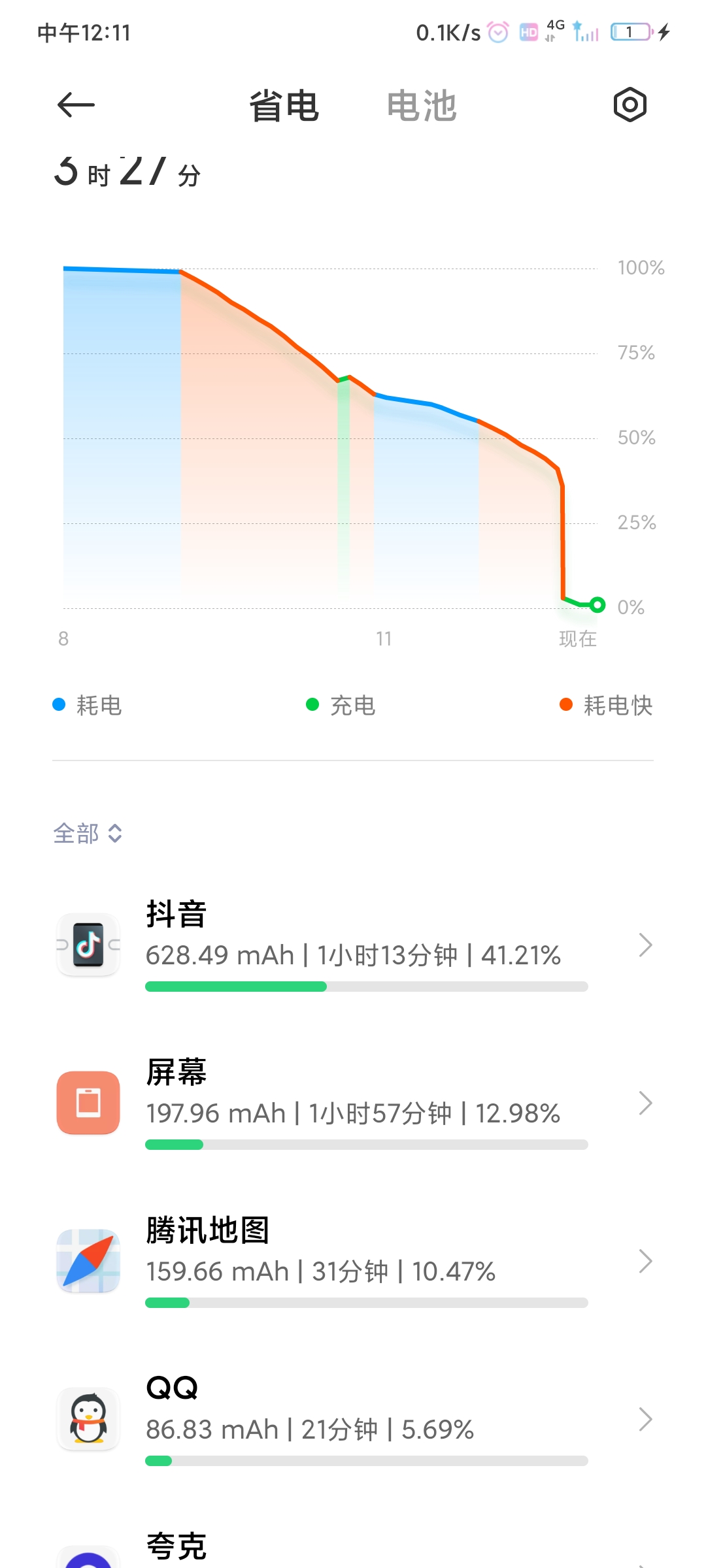Open the settings hexagon icon
The height and width of the screenshot is (1568, 706).
point(630,105)
